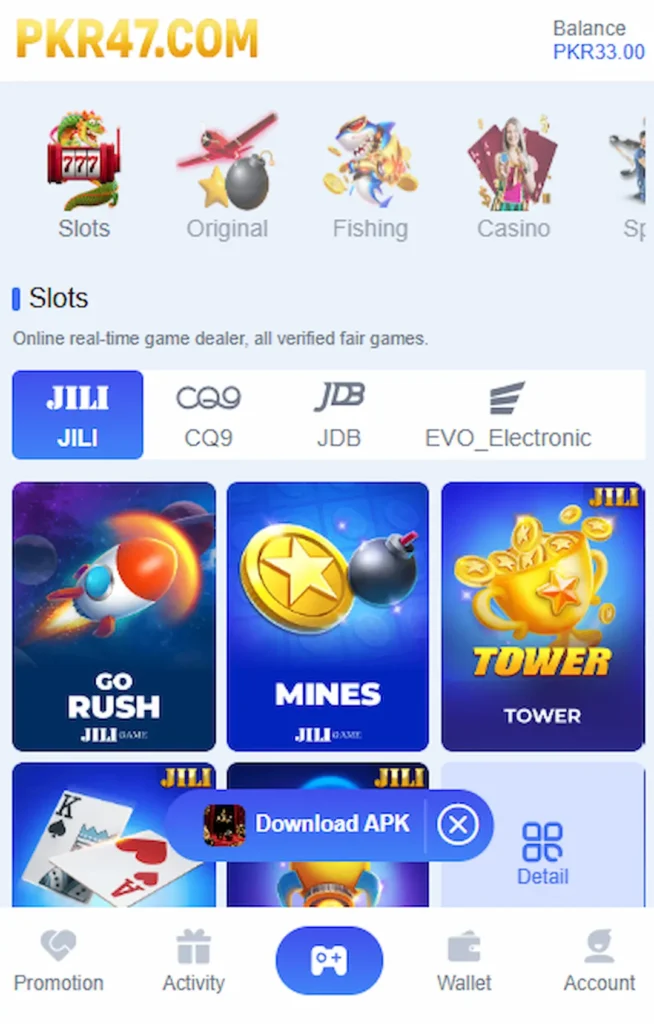The height and width of the screenshot is (1024, 654).
Task: Open the Fishing category
Action: click(x=370, y=178)
